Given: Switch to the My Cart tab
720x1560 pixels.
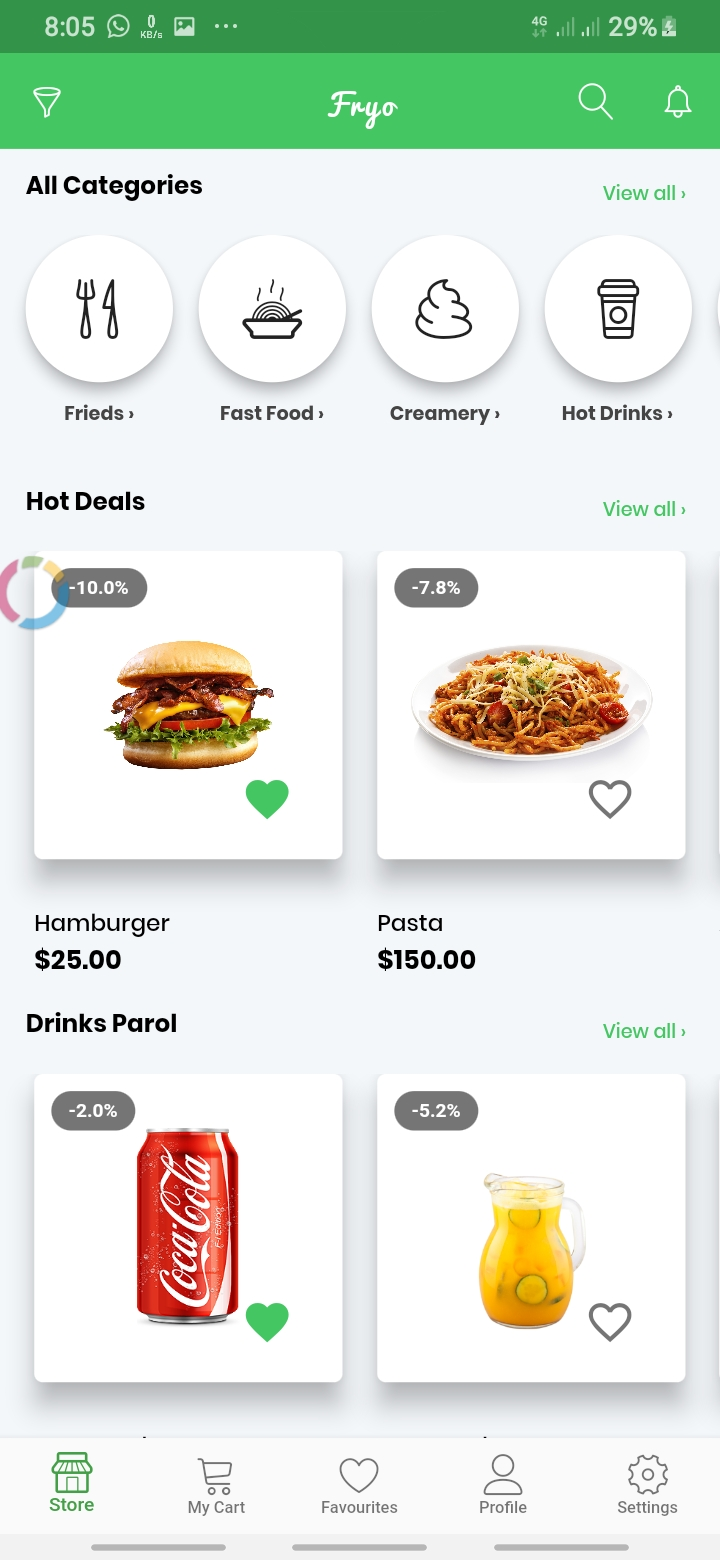Looking at the screenshot, I should point(216,1486).
